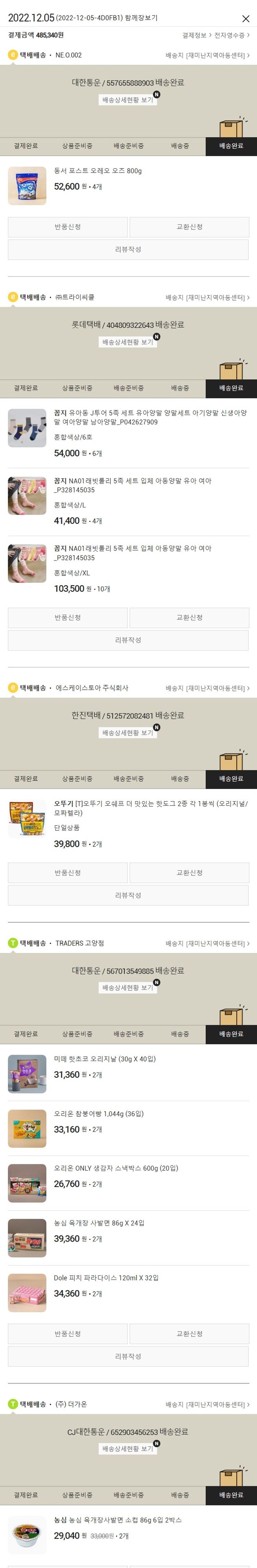Request exchange for the 오뚜기 핫도그 order

pos(189,873)
